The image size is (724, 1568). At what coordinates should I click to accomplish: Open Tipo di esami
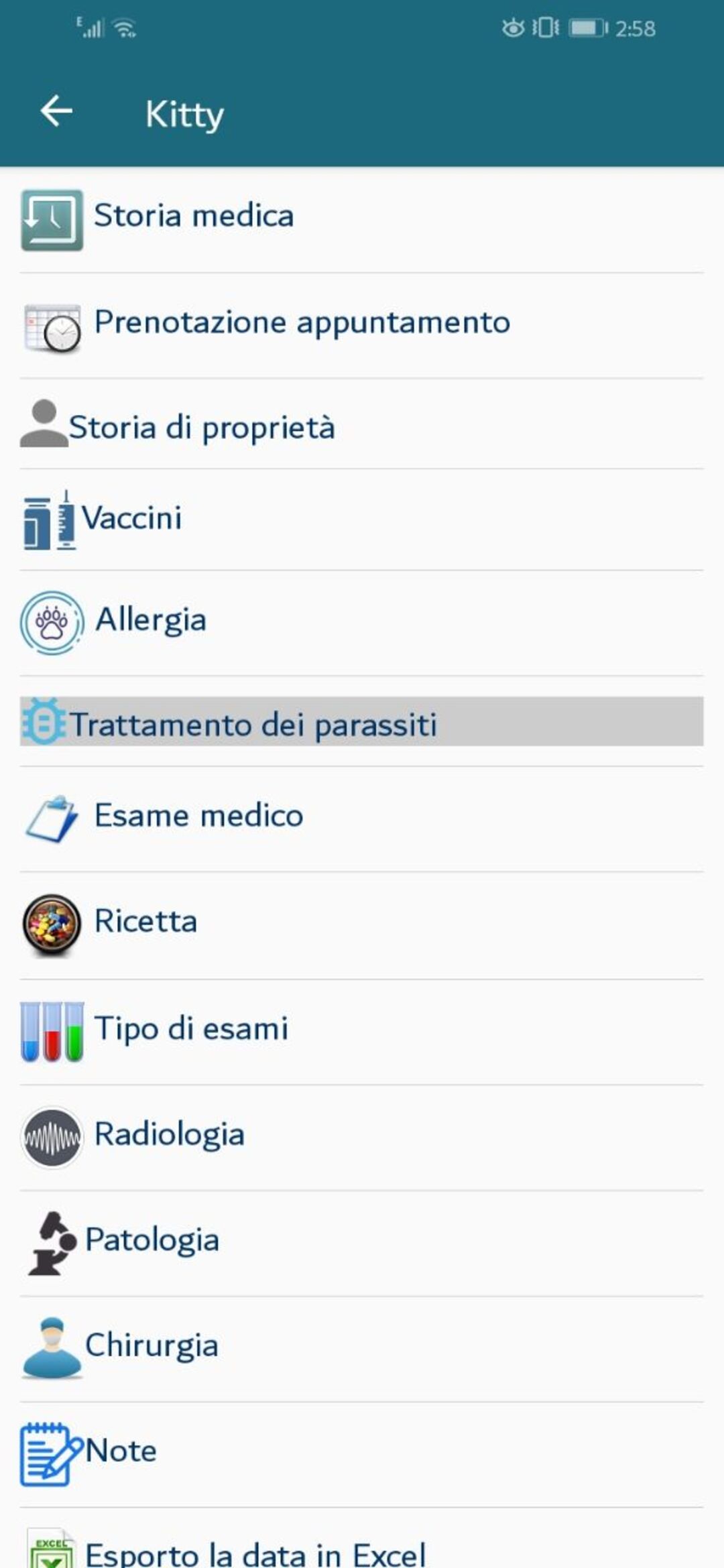(x=191, y=1030)
